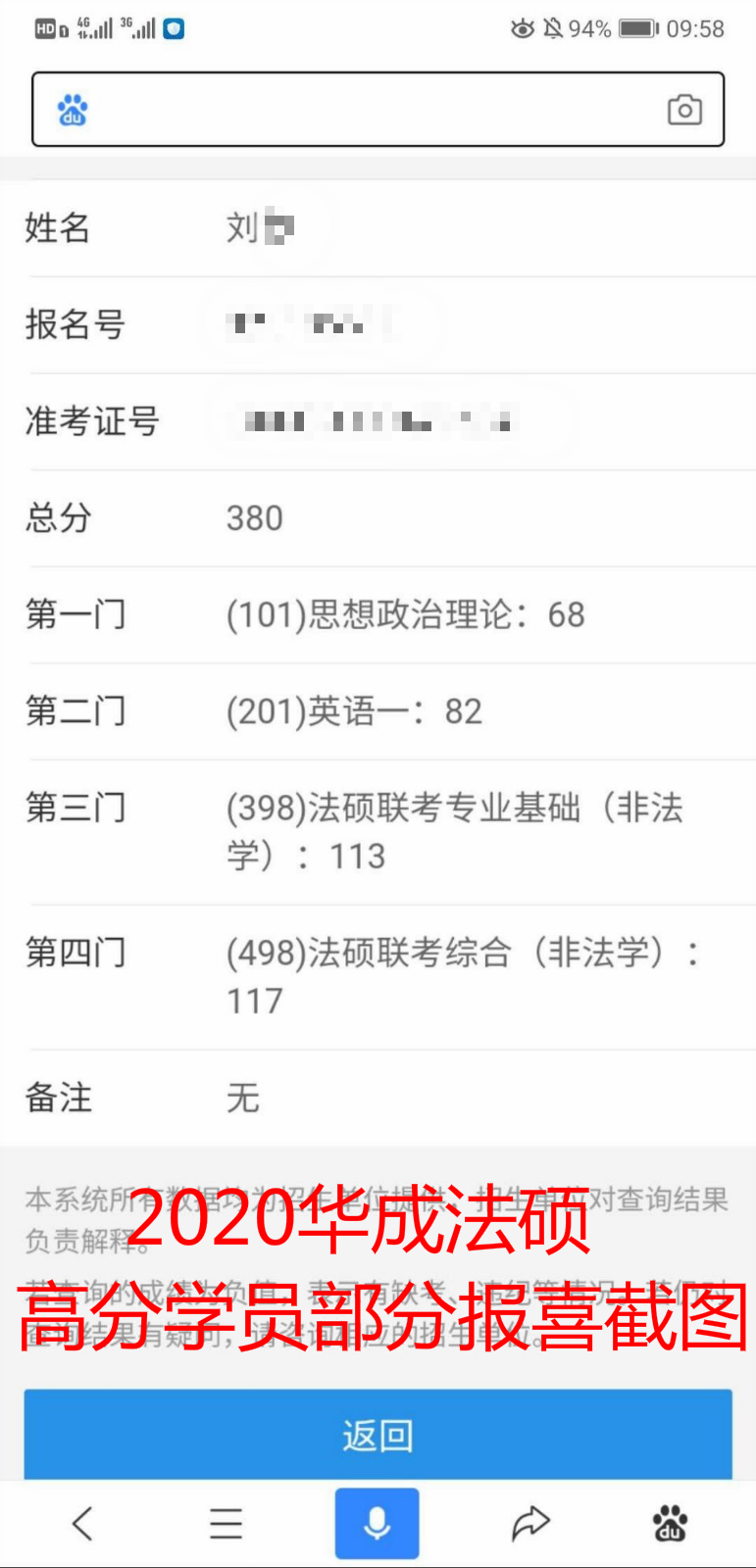Open the browser menu with three lines
The width and height of the screenshot is (756, 1568).
(x=226, y=1523)
